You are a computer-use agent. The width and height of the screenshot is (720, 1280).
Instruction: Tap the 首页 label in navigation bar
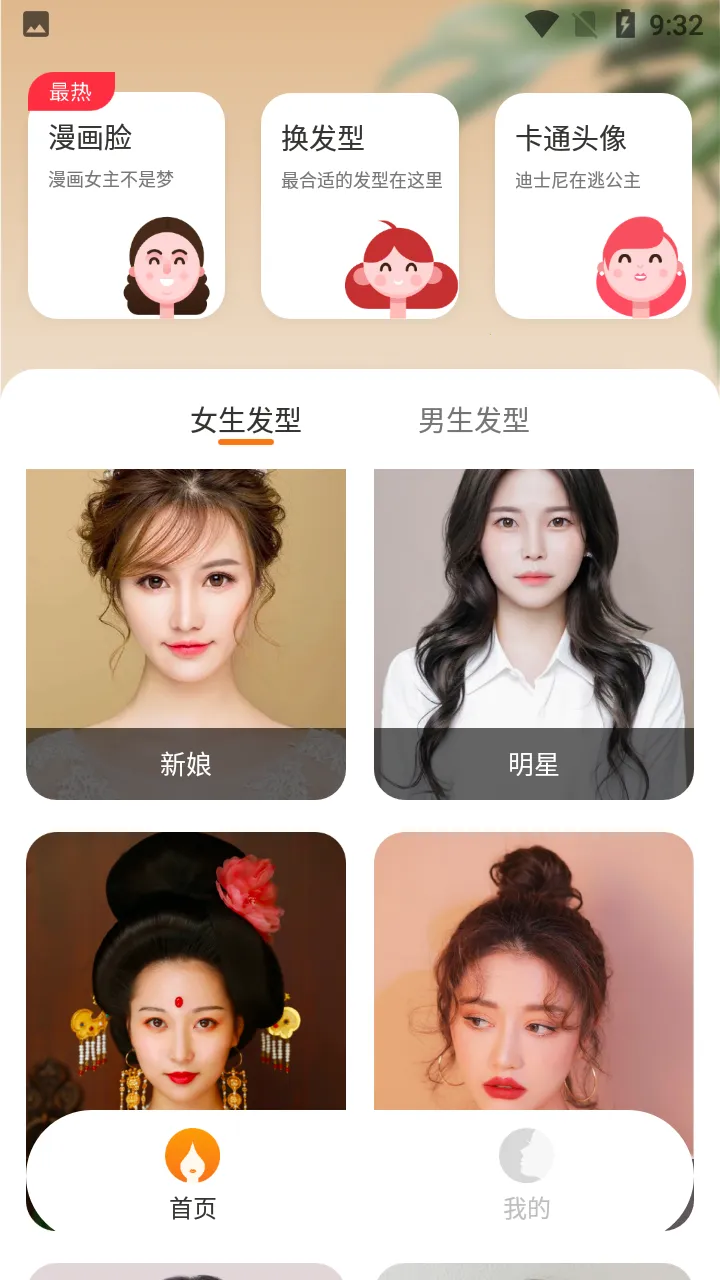(x=193, y=1208)
